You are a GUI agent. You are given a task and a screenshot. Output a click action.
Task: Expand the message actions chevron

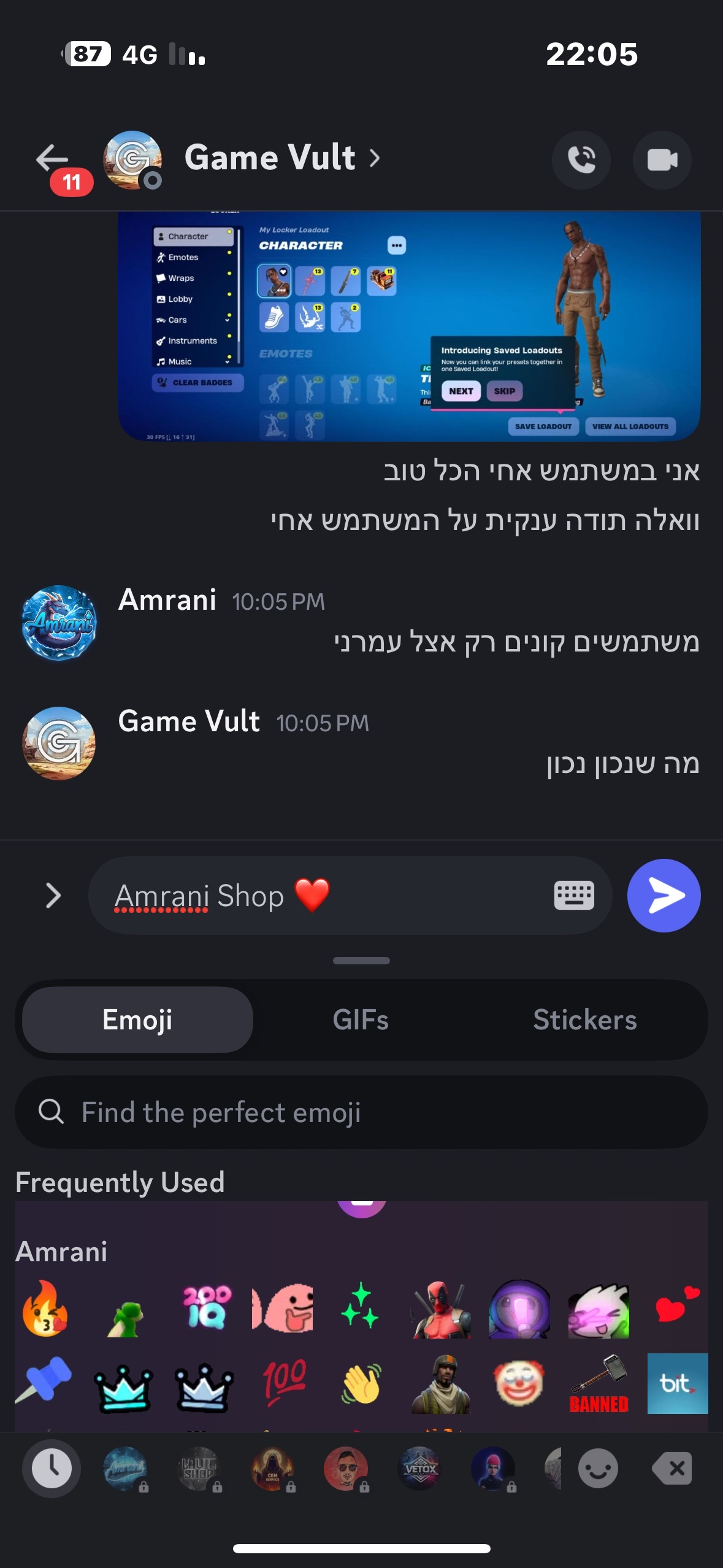pyautogui.click(x=53, y=896)
